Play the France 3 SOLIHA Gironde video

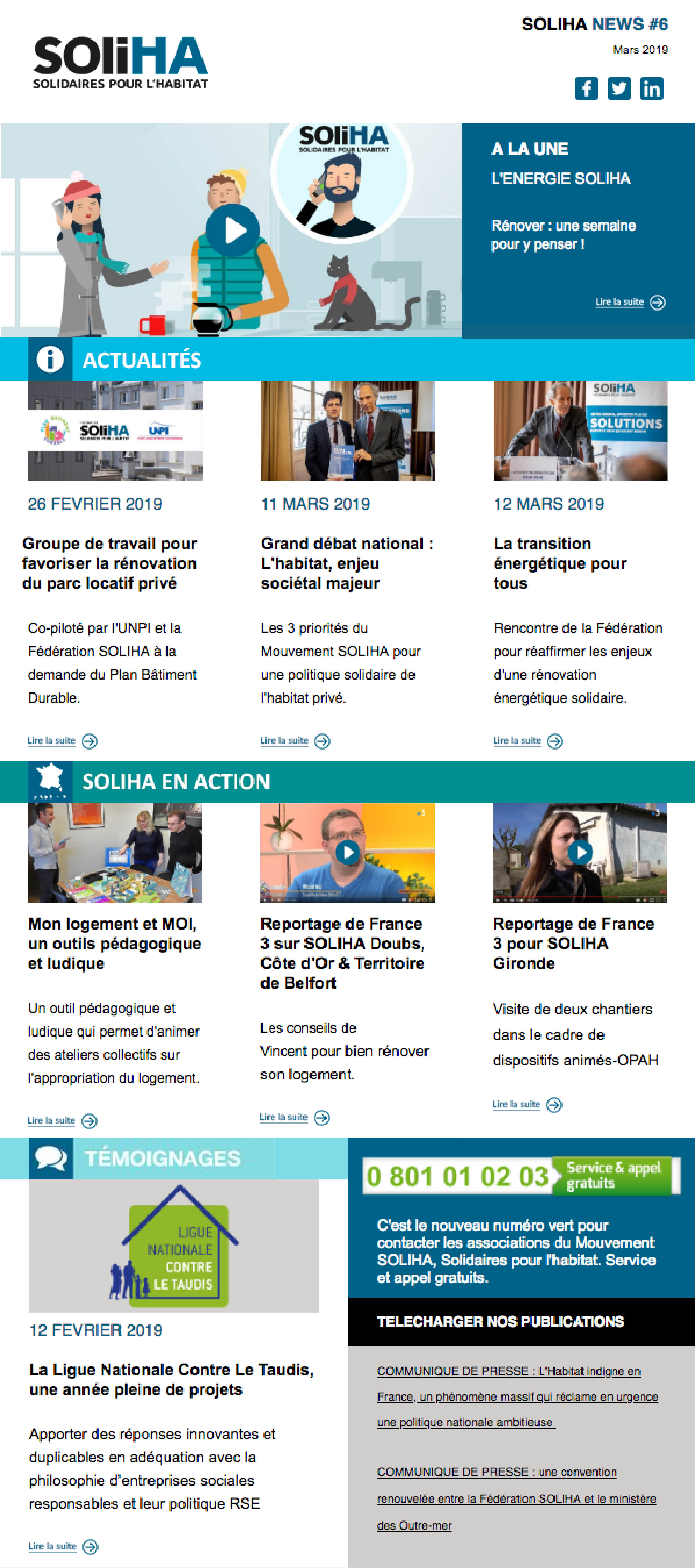click(x=580, y=852)
